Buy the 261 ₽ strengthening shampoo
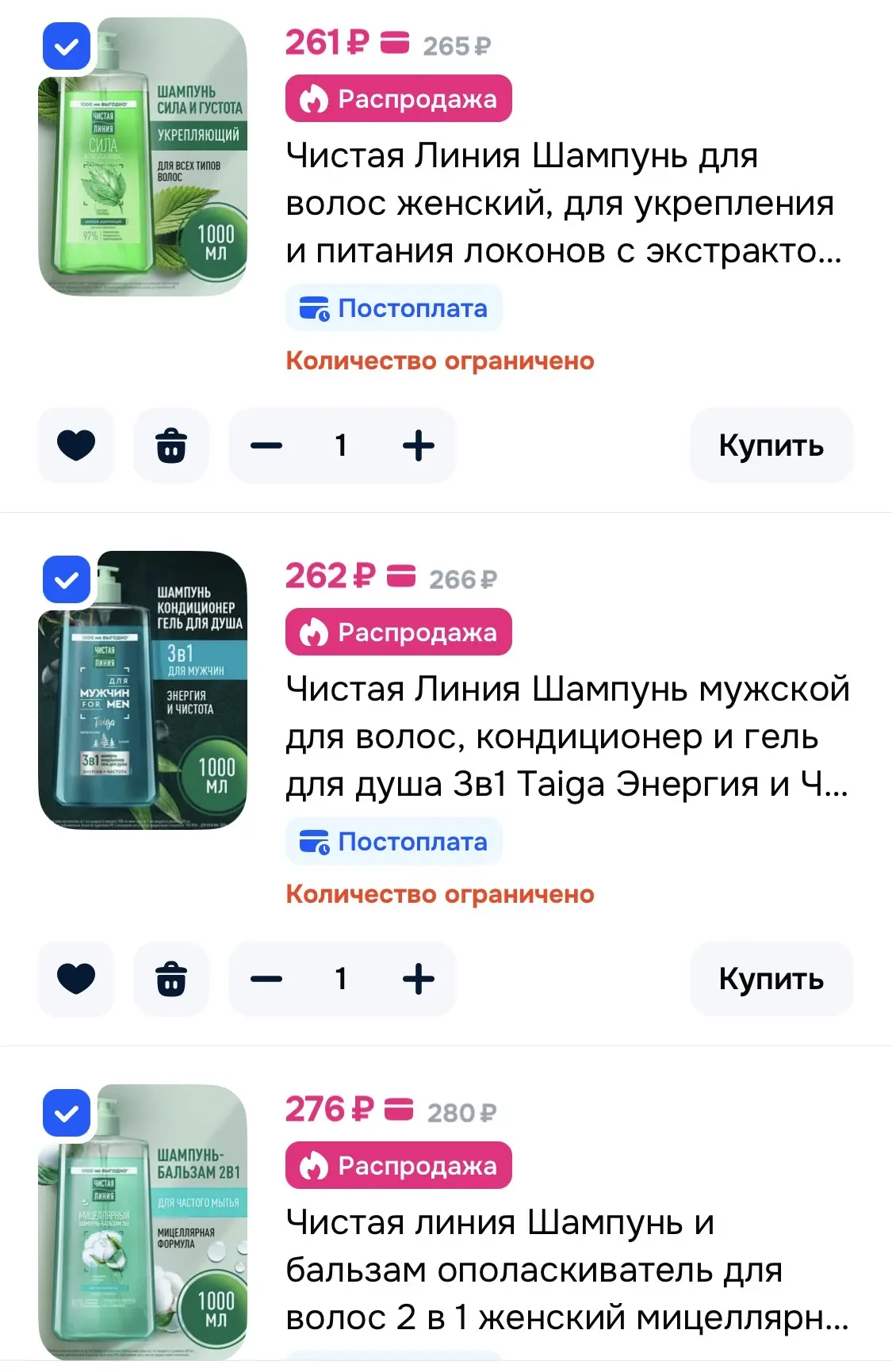The height and width of the screenshot is (1372, 892). 771,445
